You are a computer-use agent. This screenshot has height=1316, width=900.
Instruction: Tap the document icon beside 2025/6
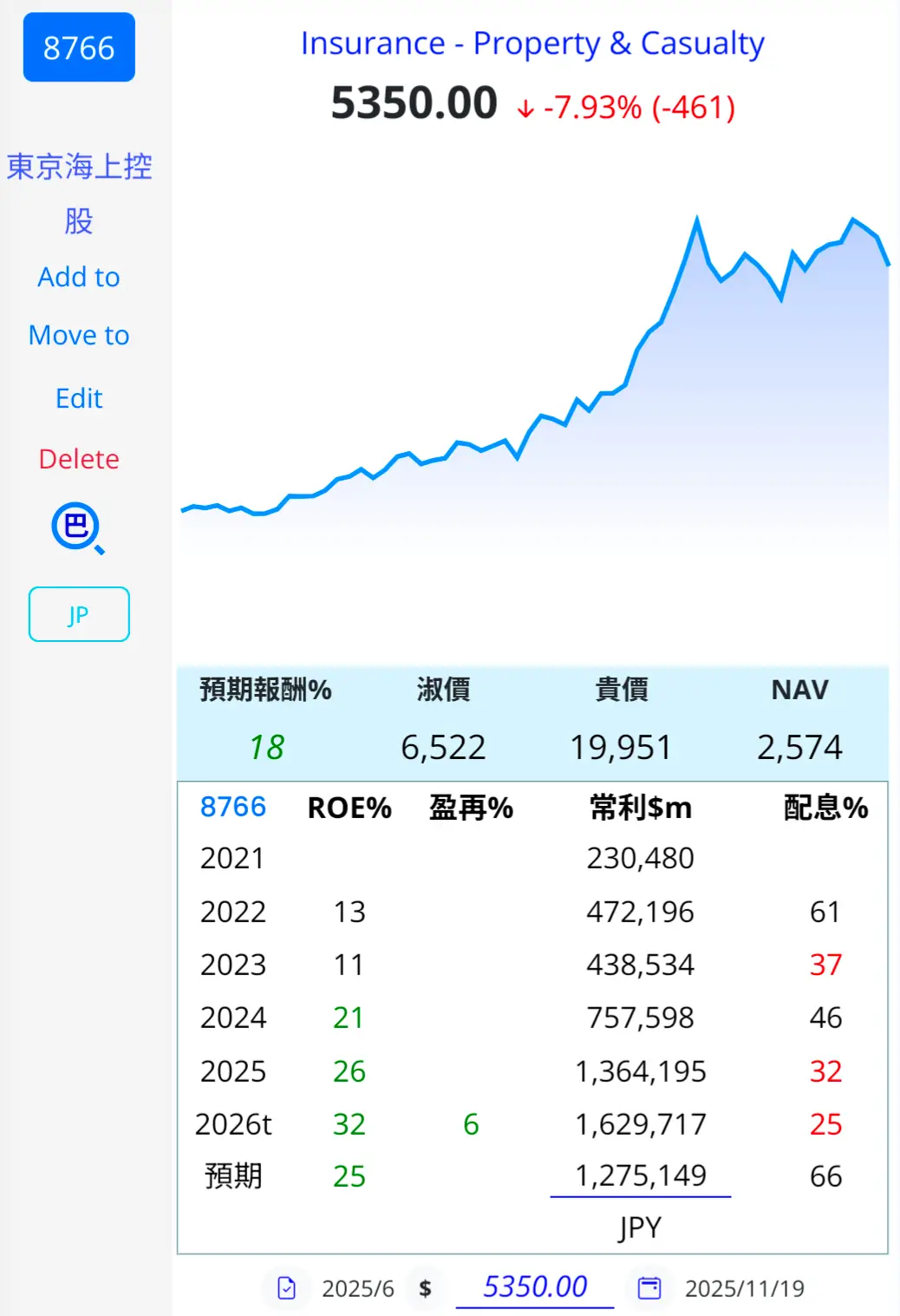click(287, 1288)
